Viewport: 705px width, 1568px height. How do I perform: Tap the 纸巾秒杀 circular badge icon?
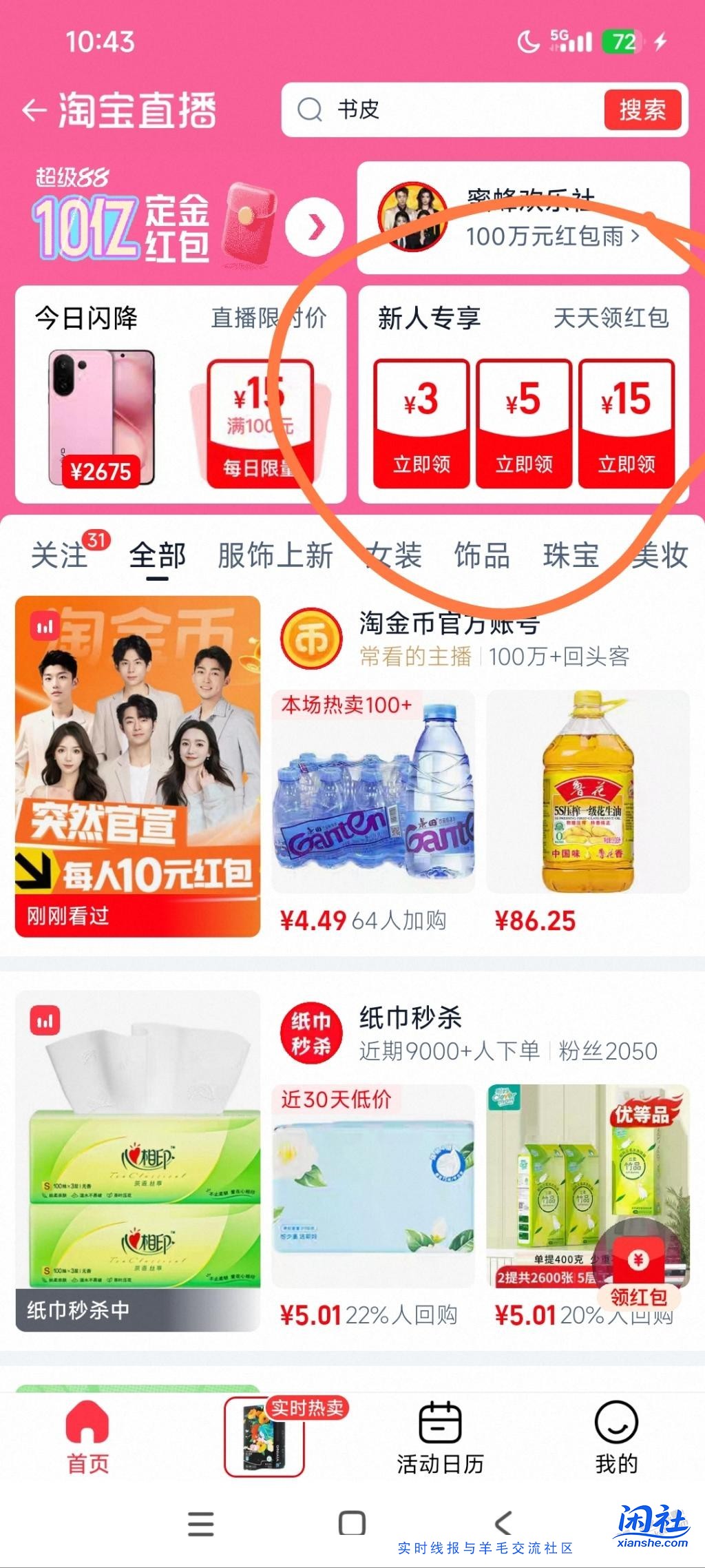(311, 1031)
